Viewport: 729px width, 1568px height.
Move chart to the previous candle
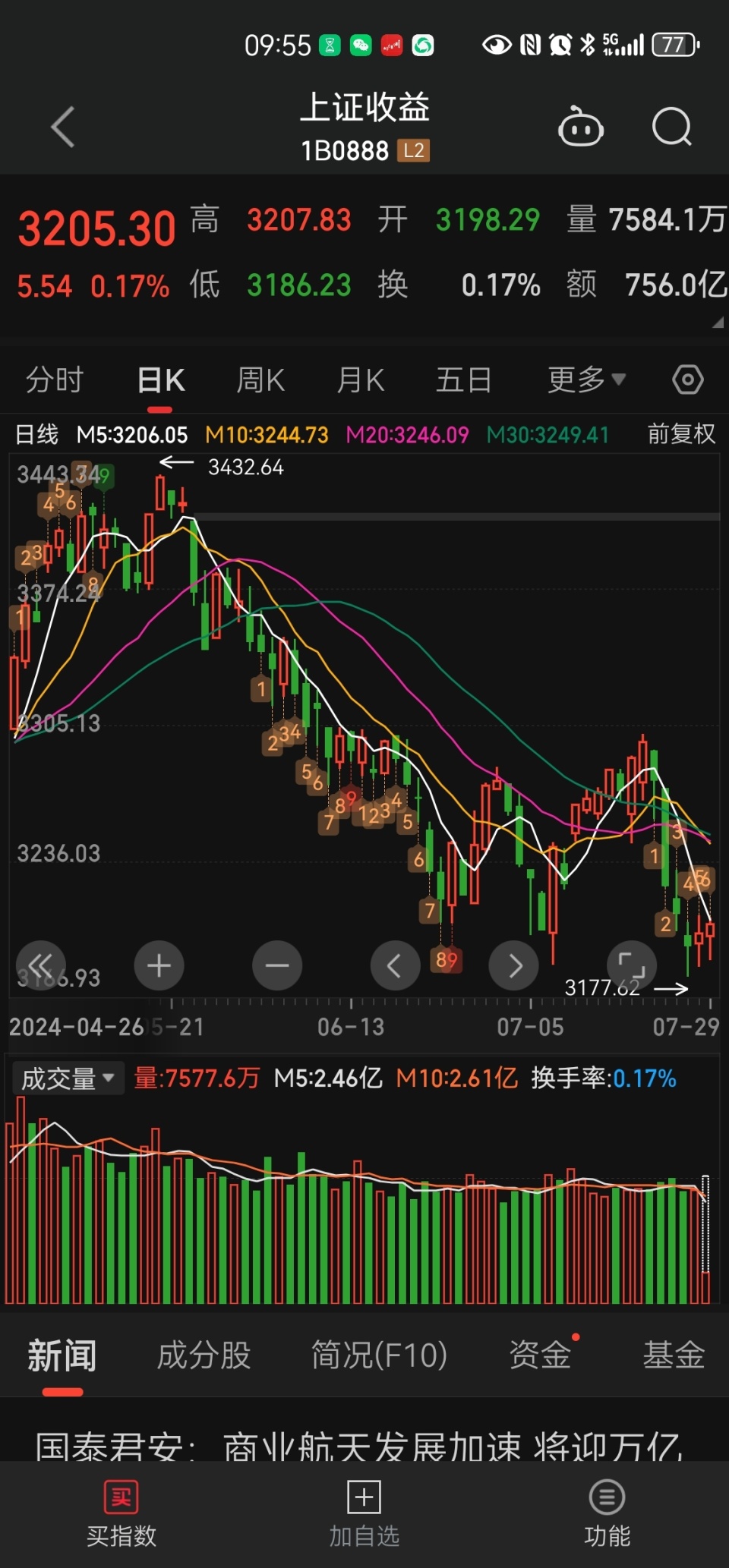coord(395,965)
